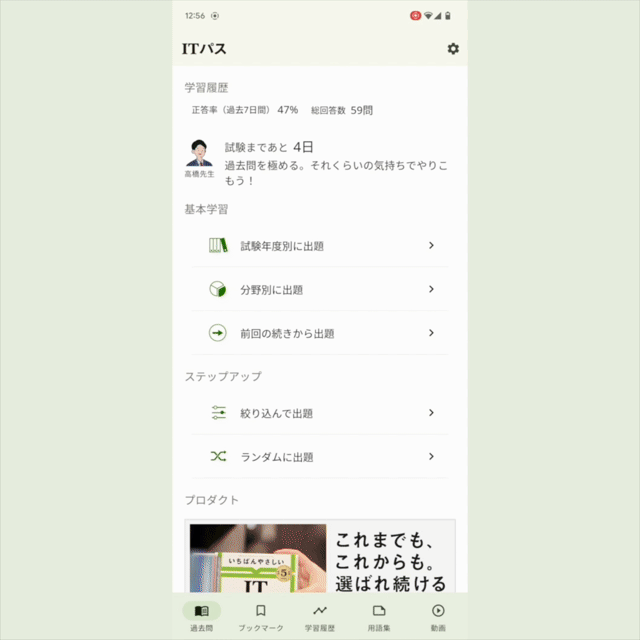Open 試験年度別に出題 row
This screenshot has height=640, width=640.
(320, 245)
